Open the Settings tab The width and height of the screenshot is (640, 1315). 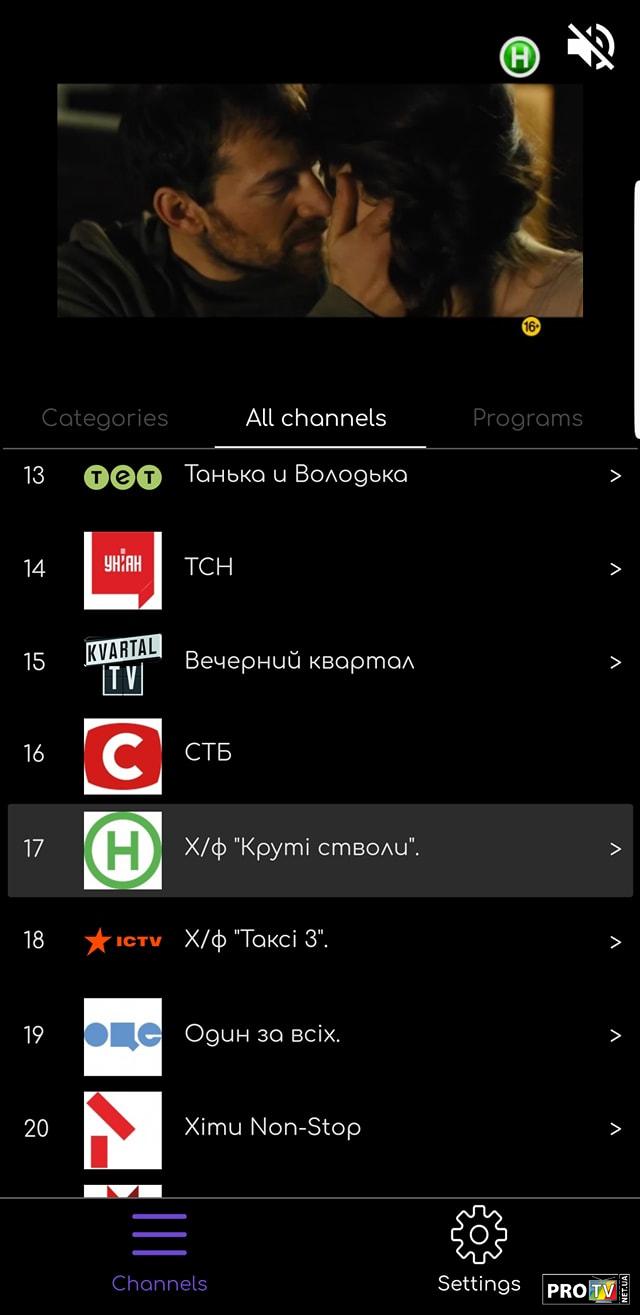[x=479, y=1252]
